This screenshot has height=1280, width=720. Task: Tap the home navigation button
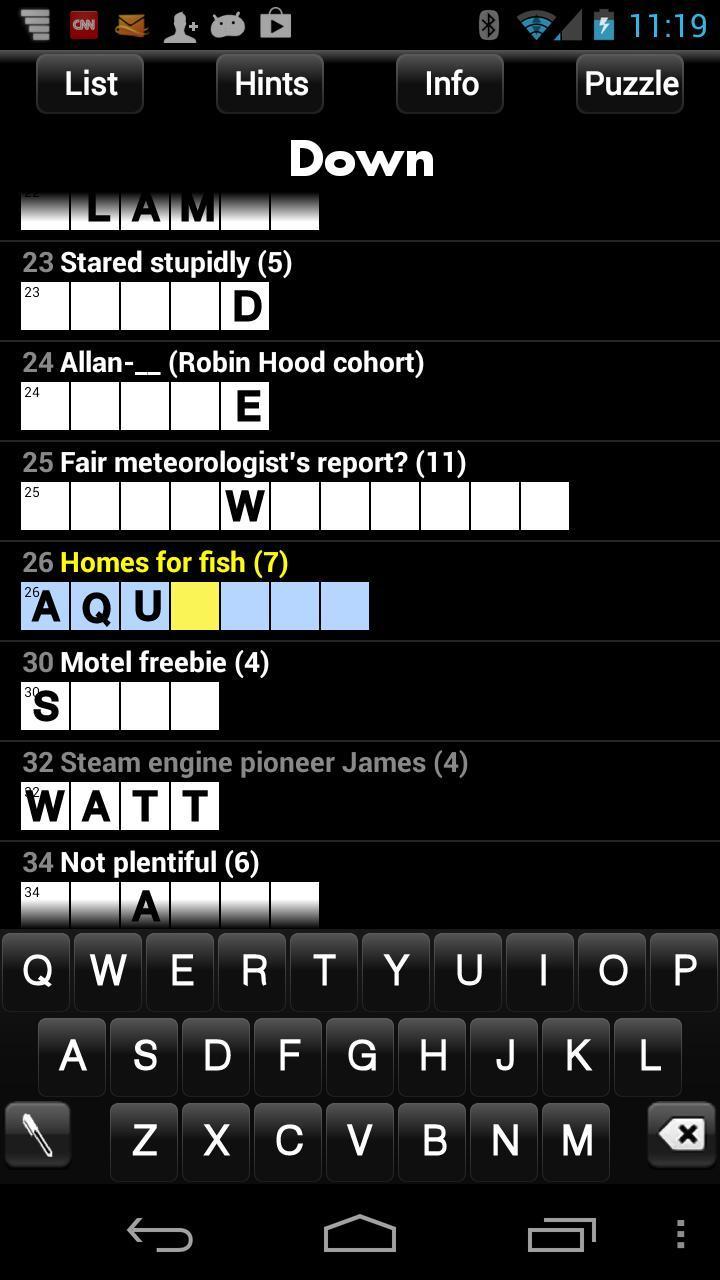(x=360, y=1234)
